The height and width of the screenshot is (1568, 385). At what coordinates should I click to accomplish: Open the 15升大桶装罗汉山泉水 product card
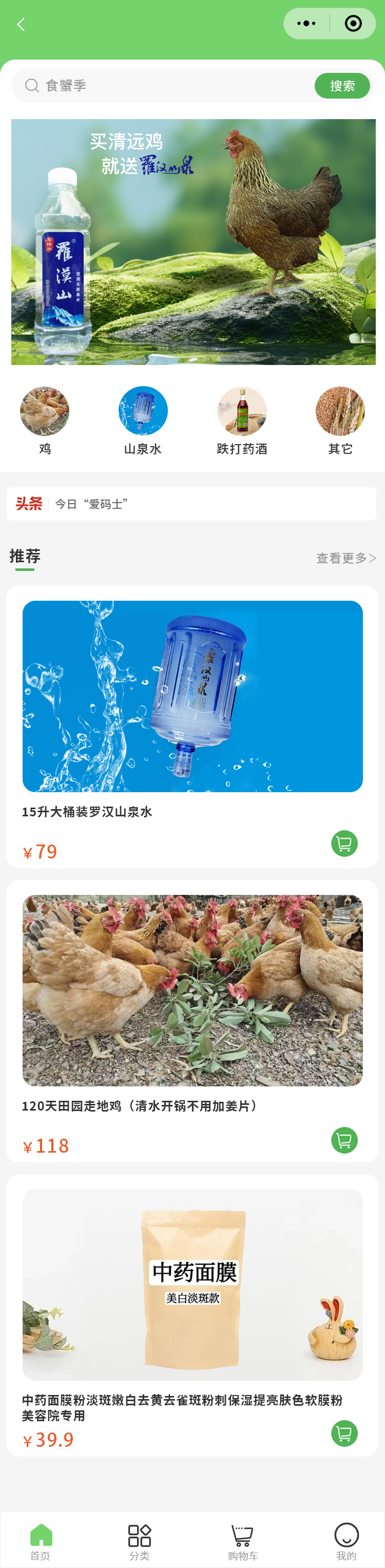click(192, 696)
